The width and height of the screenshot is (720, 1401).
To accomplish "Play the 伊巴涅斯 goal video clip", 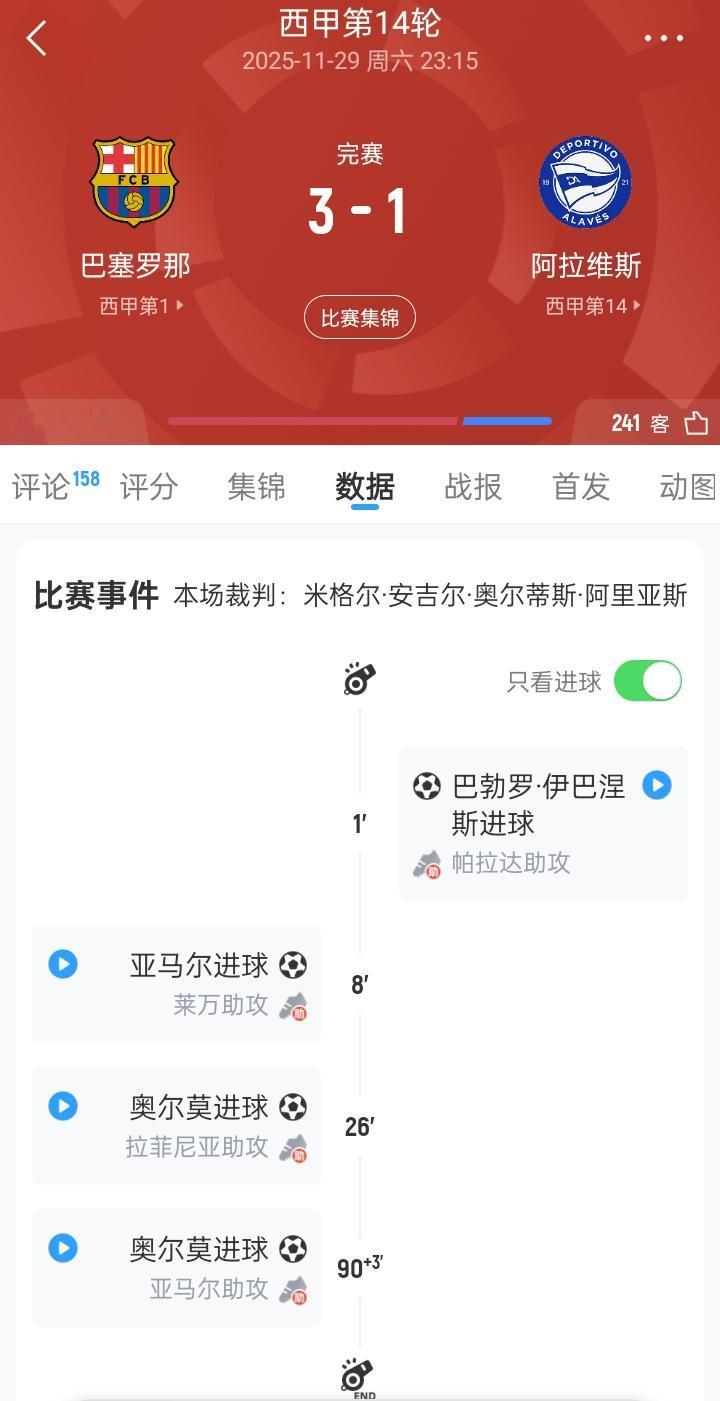I will click(x=657, y=785).
